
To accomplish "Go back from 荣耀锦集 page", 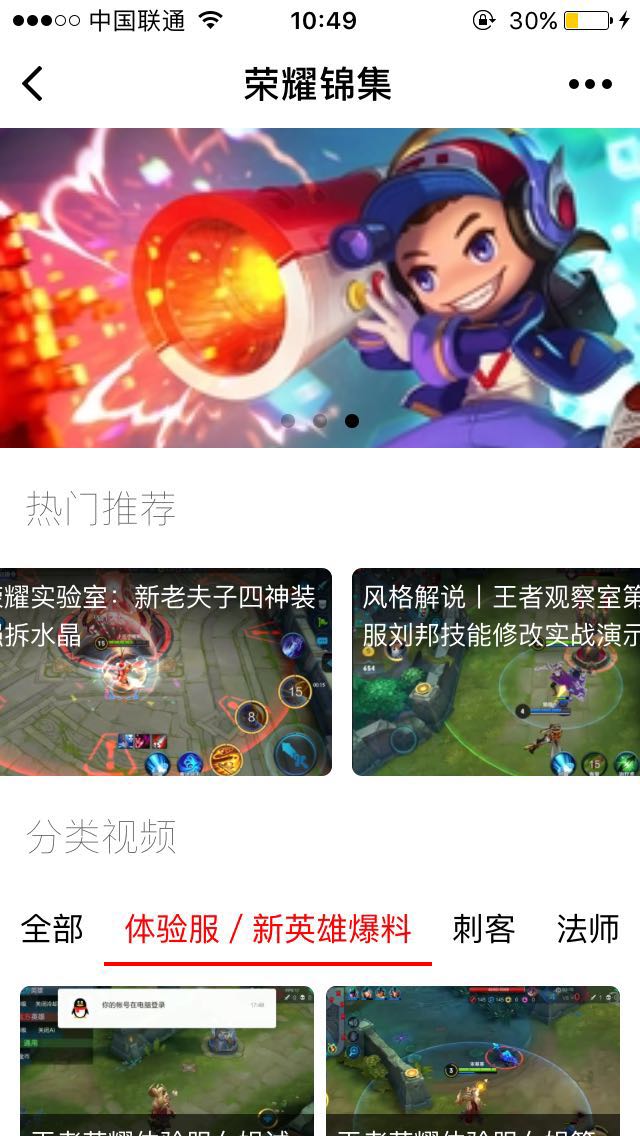I will 33,84.
